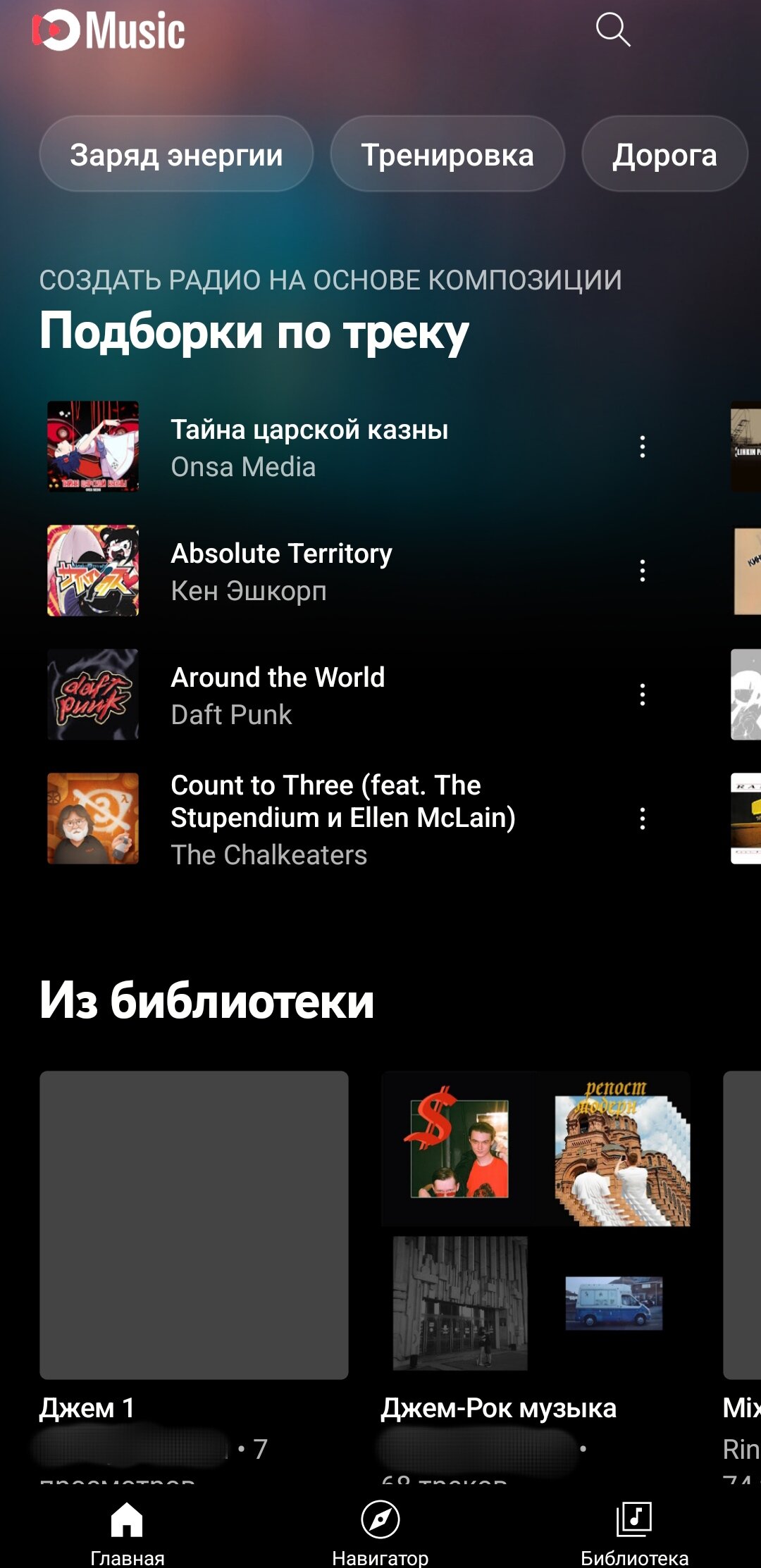Open options for Count to Three
This screenshot has width=761, height=1568.
click(x=642, y=819)
